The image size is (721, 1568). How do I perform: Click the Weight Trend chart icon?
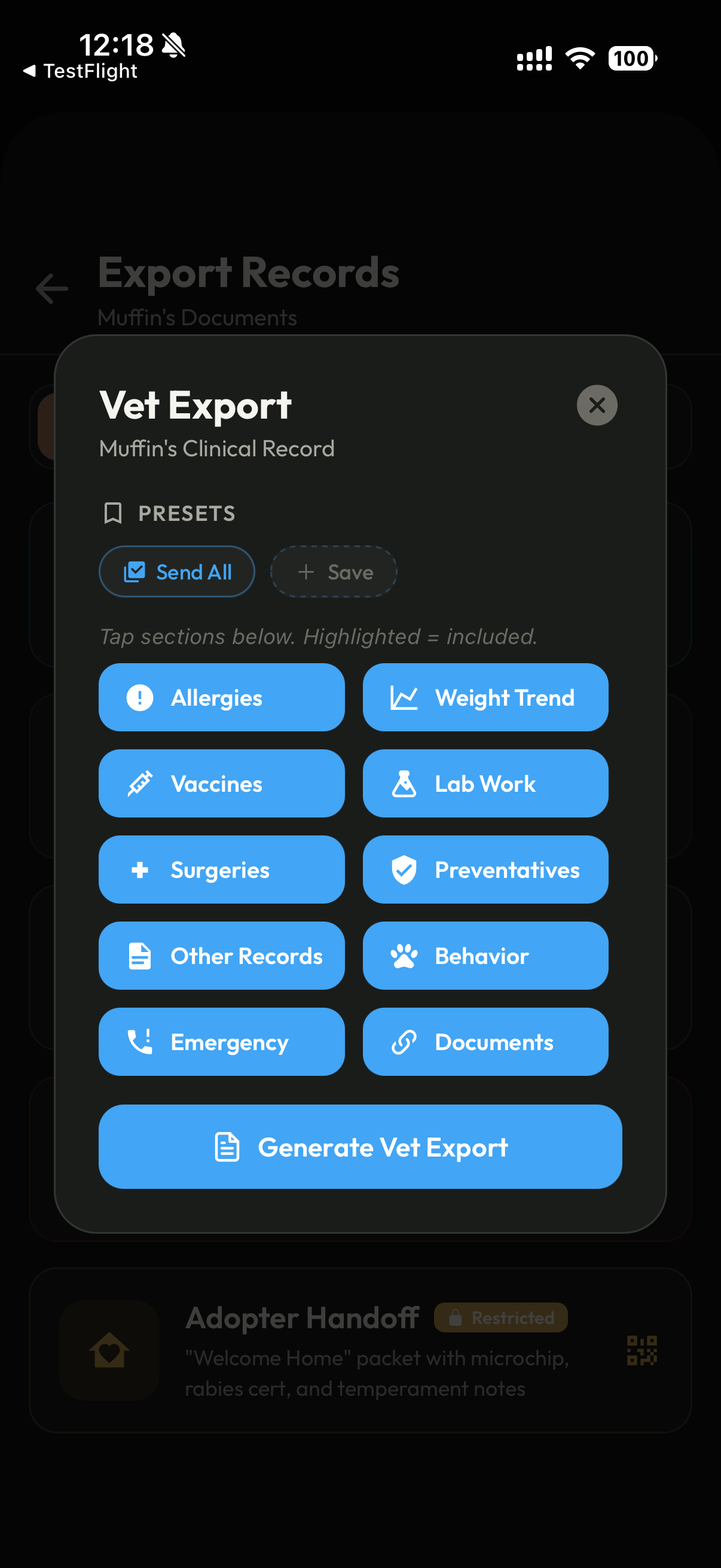[404, 697]
